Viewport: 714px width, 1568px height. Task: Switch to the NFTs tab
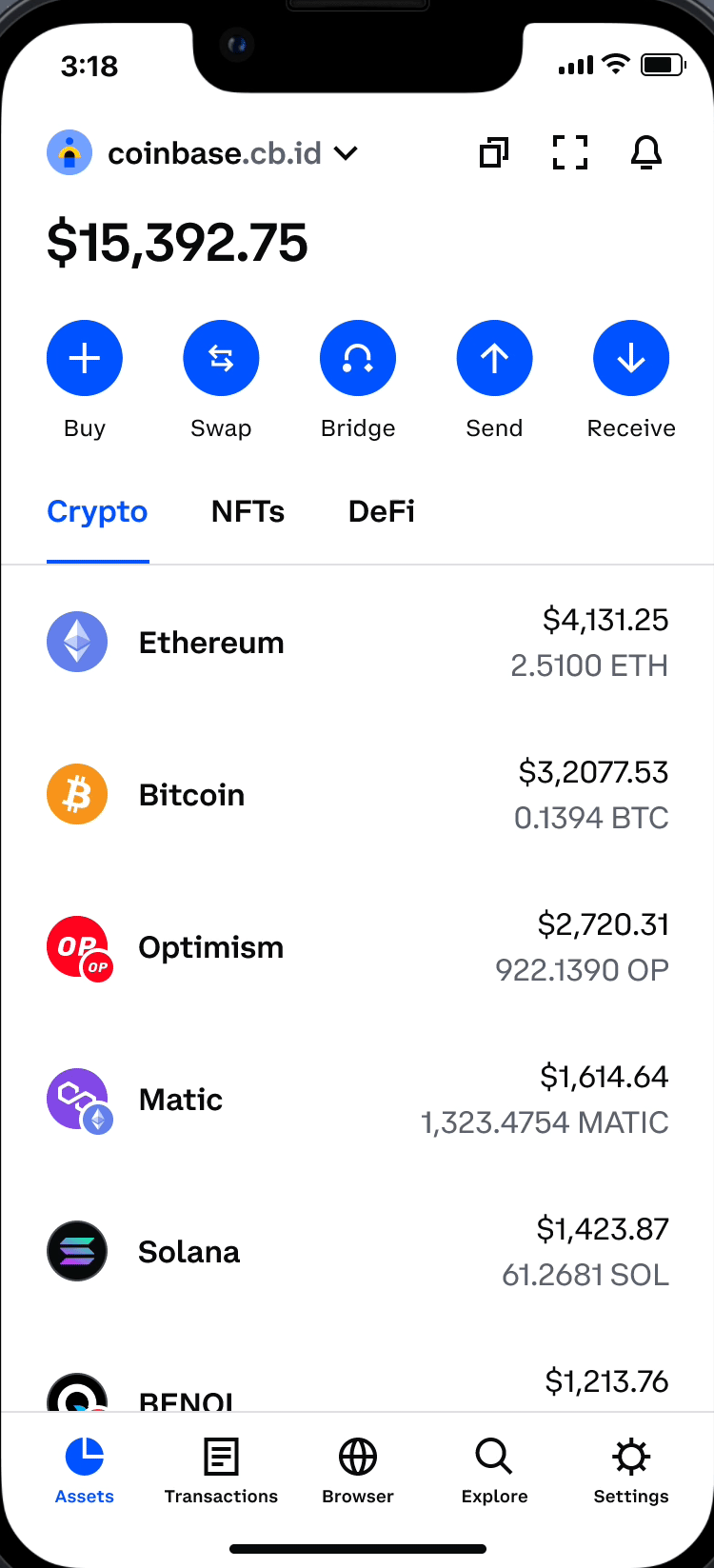pos(248,511)
